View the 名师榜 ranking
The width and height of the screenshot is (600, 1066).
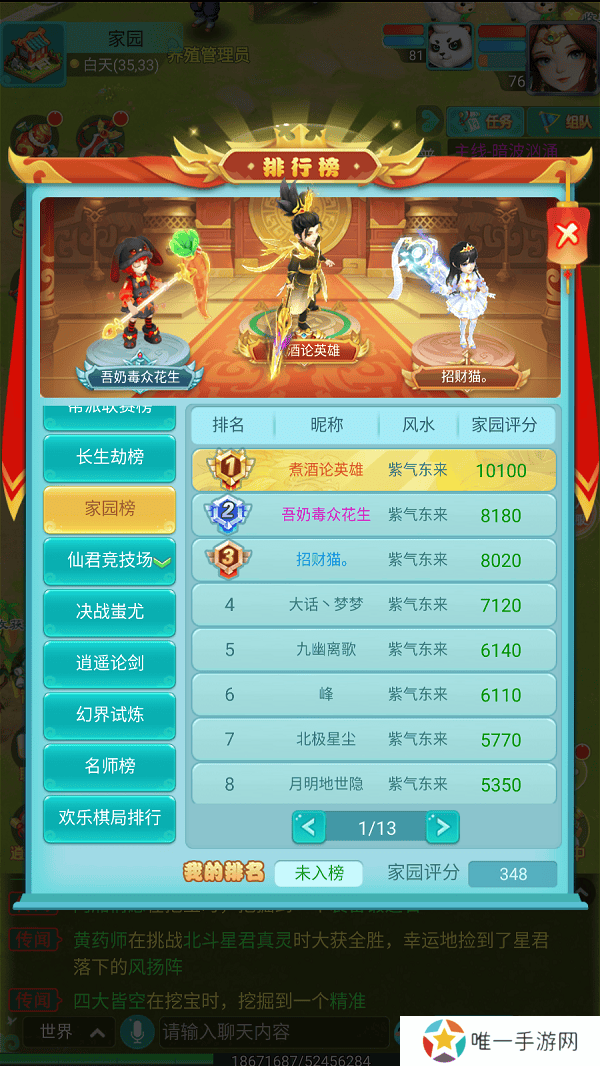(109, 766)
